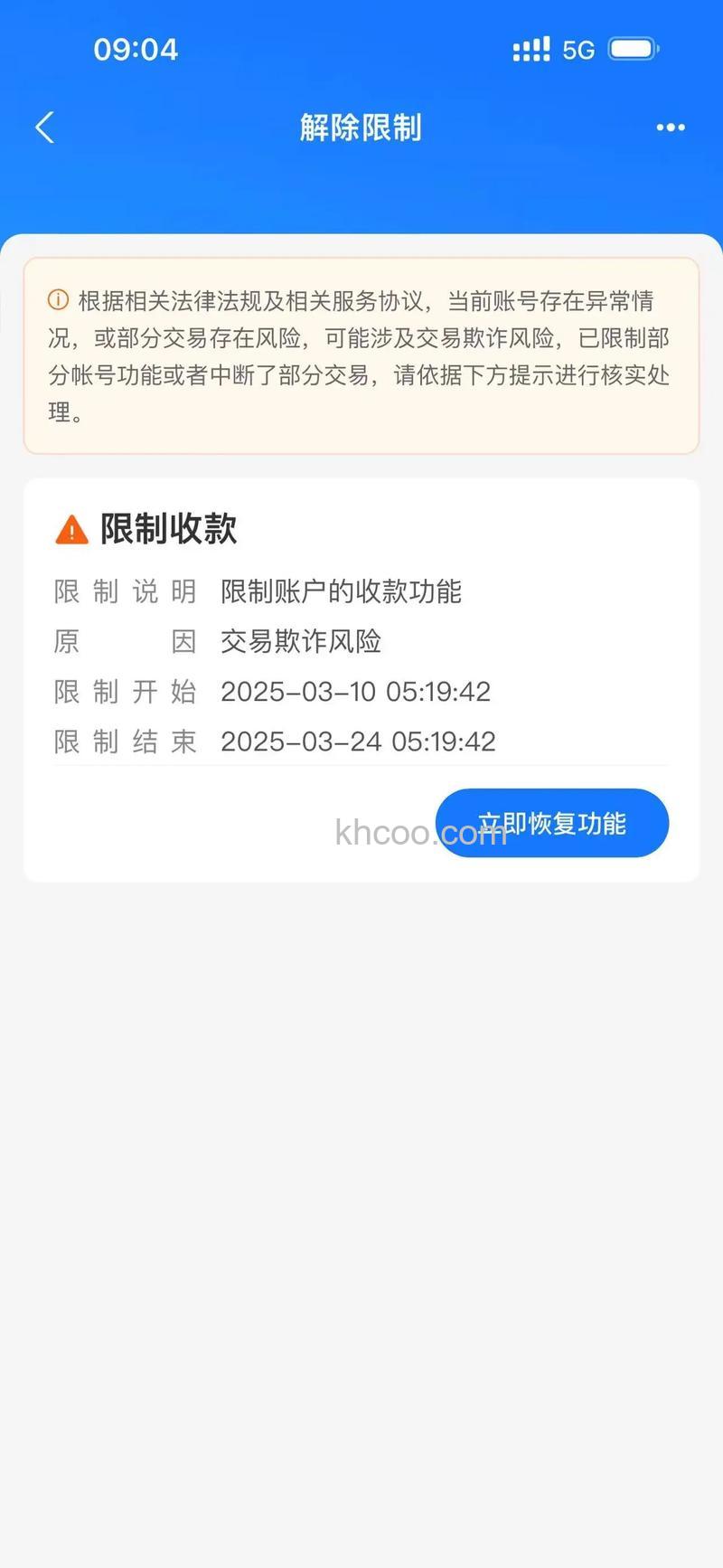Tap the circled info icon in notice
The image size is (723, 1568).
coord(59,296)
